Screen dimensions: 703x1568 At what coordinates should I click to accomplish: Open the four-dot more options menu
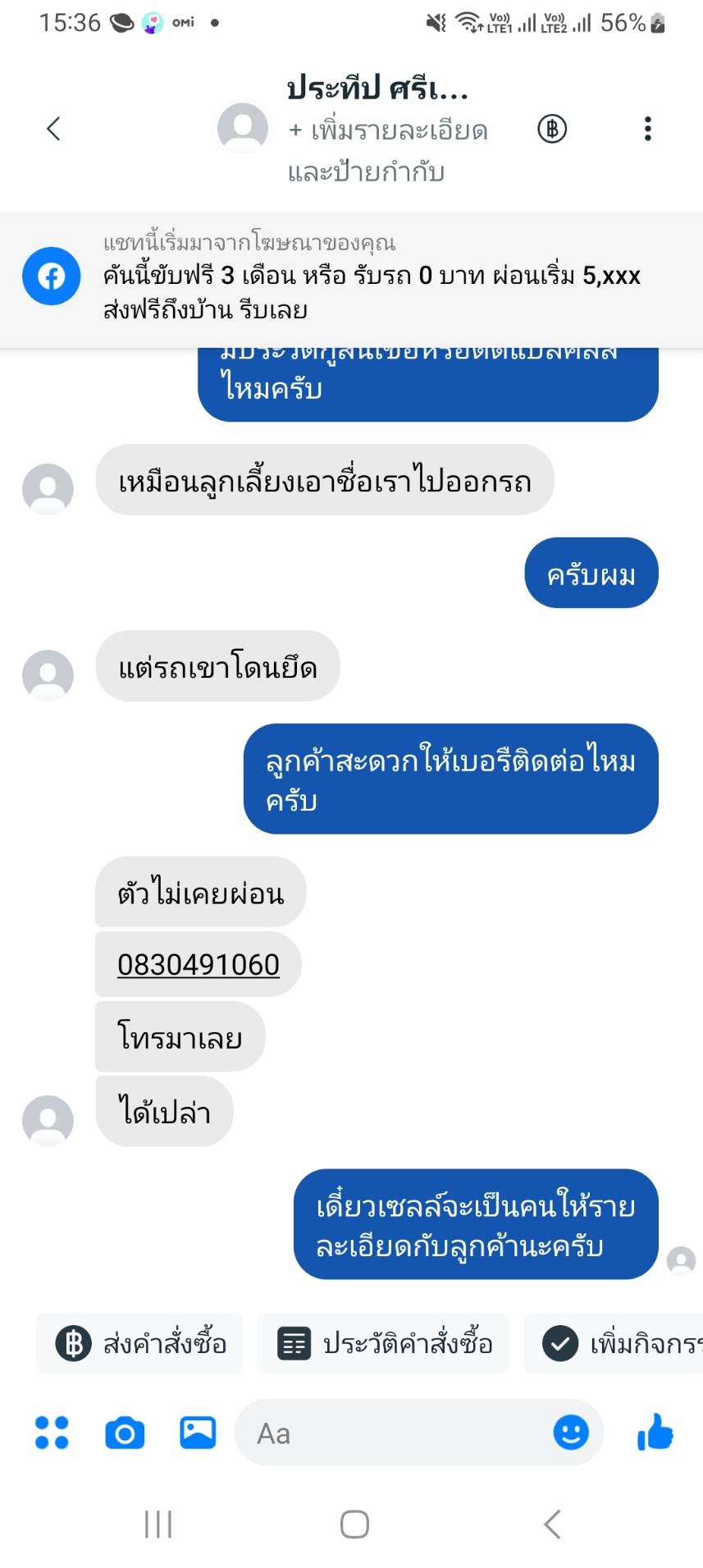(x=52, y=1433)
